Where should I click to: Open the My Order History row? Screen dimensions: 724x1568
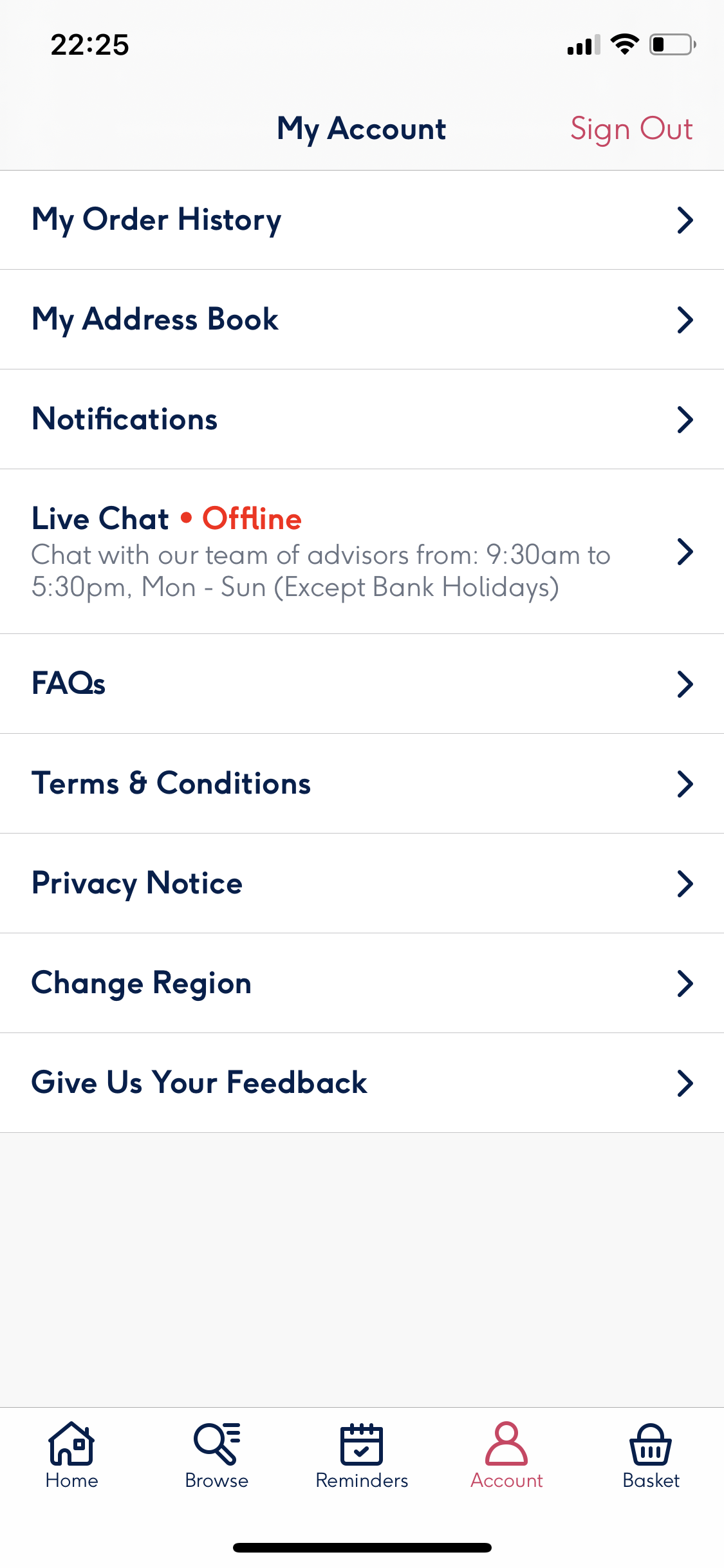coord(157,219)
